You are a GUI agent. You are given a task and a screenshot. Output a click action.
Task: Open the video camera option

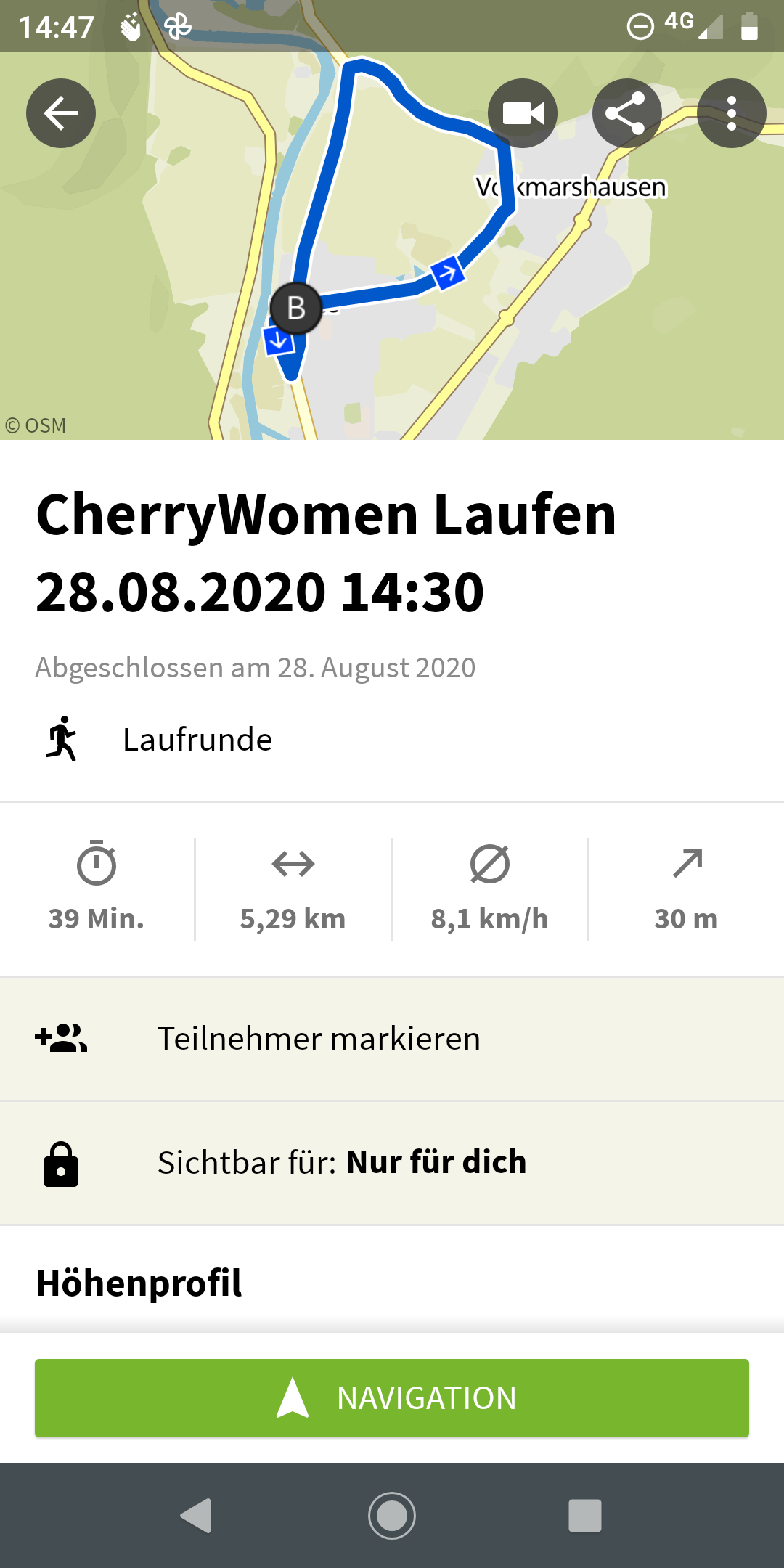pyautogui.click(x=523, y=113)
